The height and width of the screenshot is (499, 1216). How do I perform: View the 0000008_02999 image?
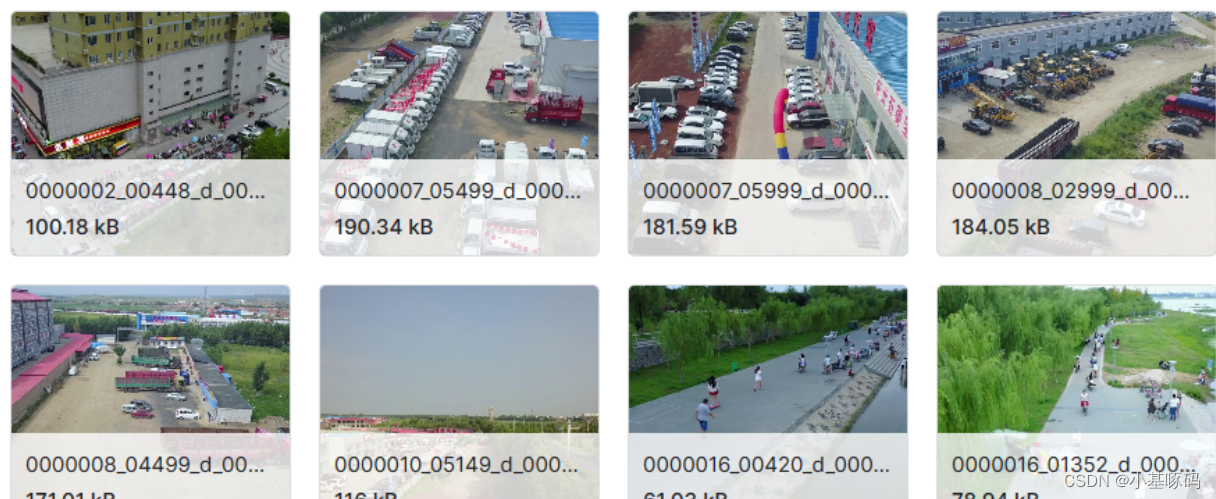pos(1076,90)
